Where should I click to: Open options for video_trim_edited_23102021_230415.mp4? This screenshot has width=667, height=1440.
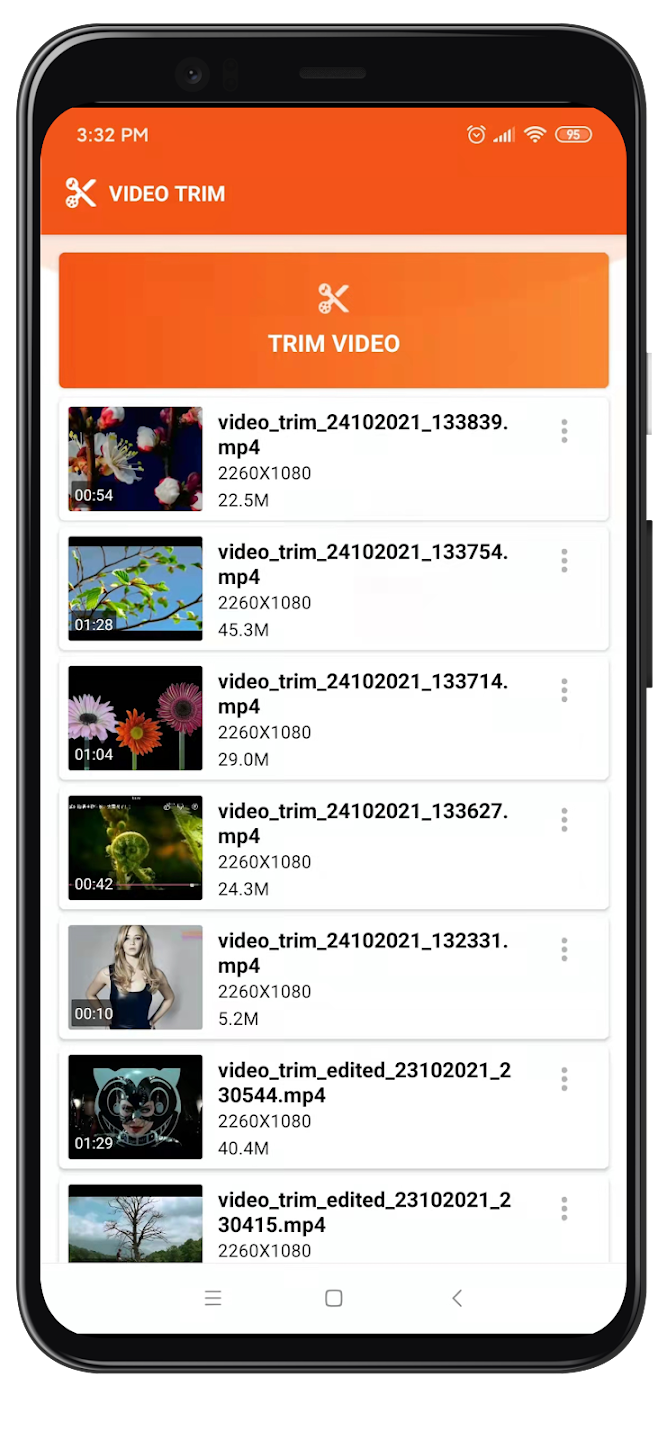click(x=564, y=1209)
